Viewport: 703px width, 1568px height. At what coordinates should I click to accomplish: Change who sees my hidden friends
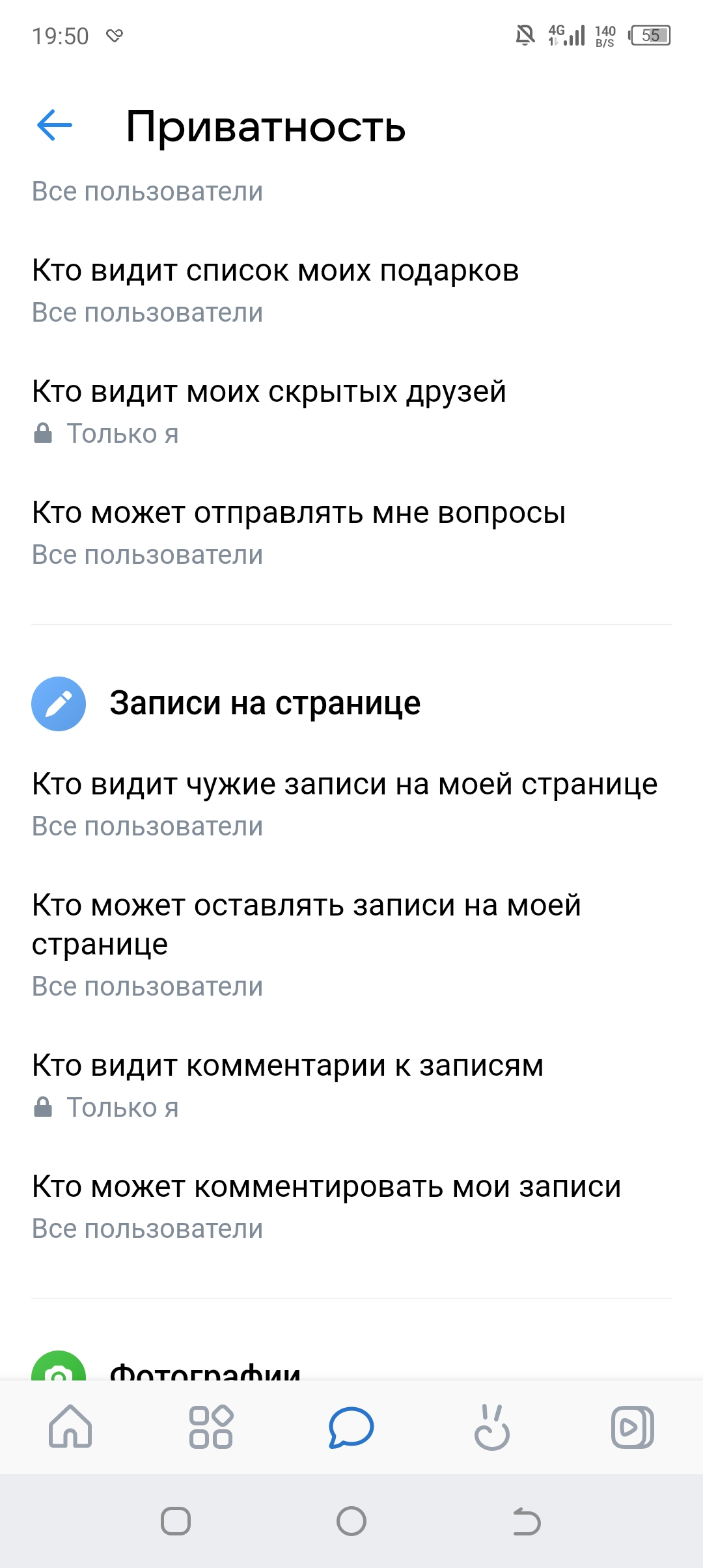268,411
